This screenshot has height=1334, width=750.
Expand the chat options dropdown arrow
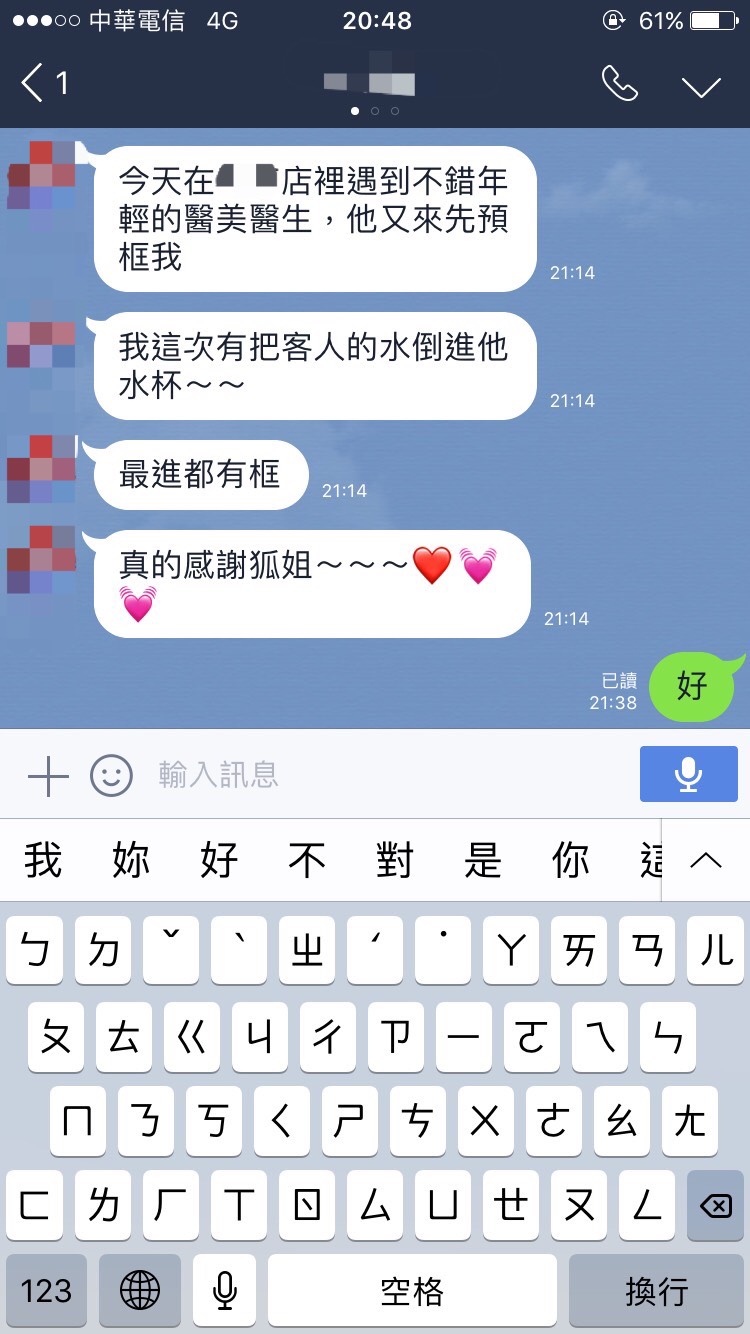coord(701,86)
